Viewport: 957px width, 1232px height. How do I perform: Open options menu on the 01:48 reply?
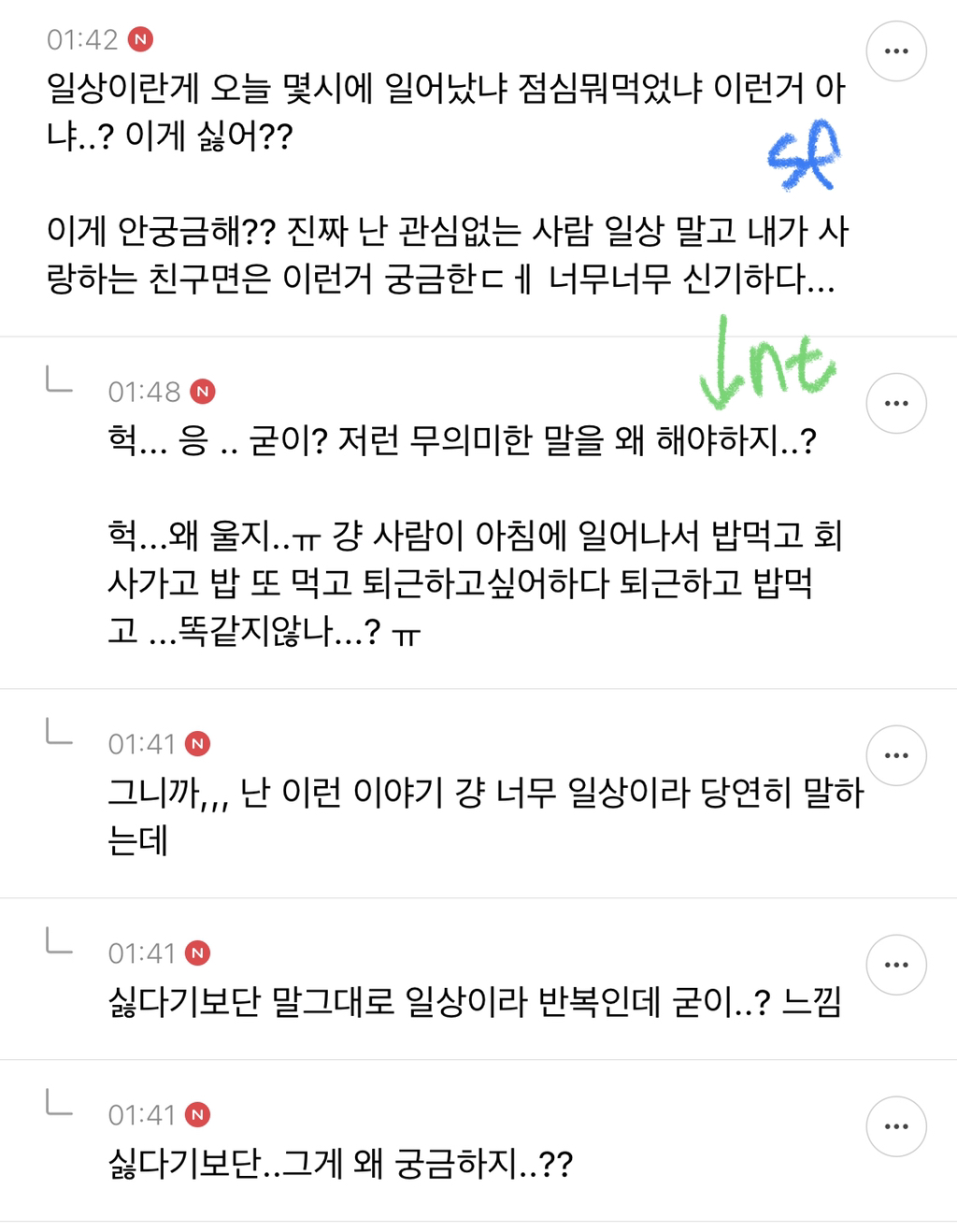tap(898, 404)
